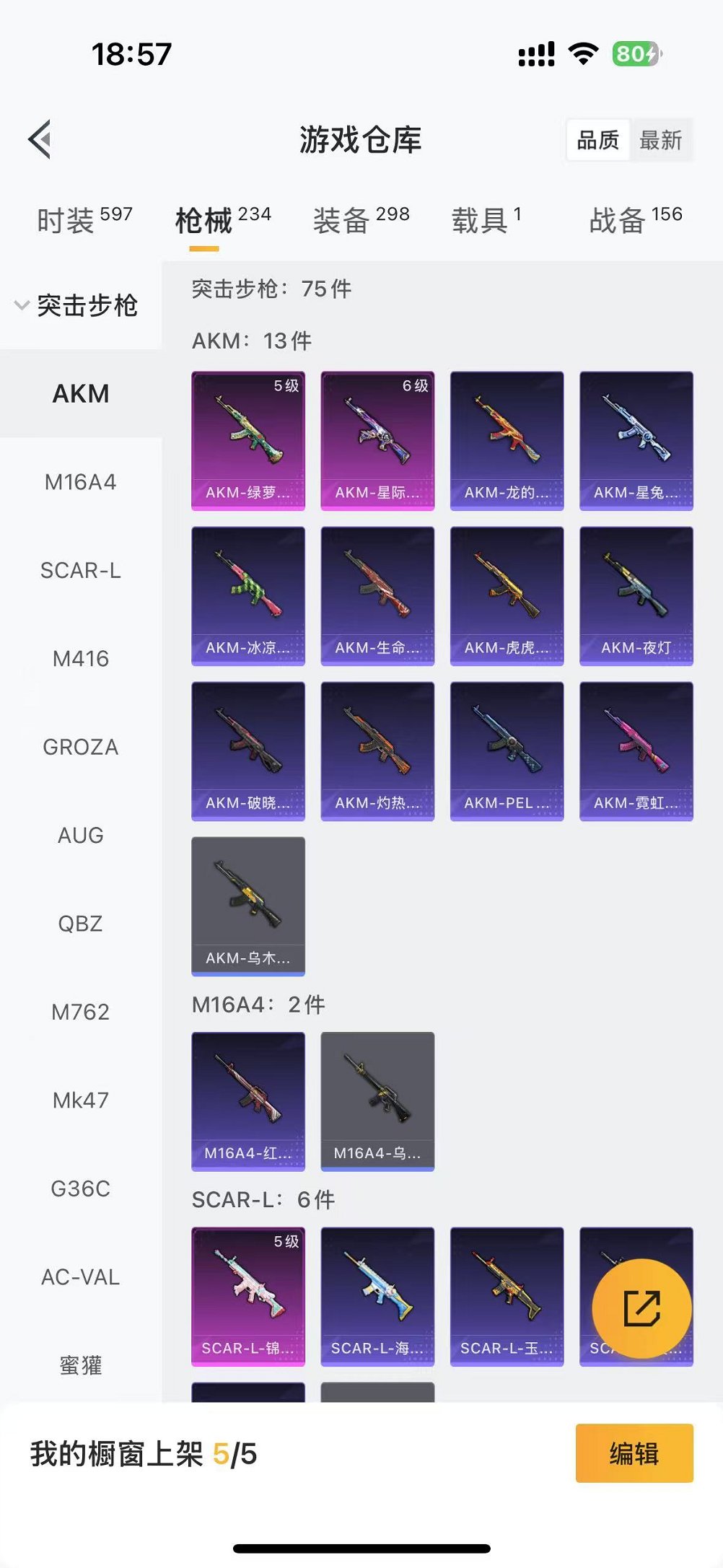Image resolution: width=723 pixels, height=1568 pixels.
Task: Sort the warehouse by 品质
Action: [x=598, y=140]
